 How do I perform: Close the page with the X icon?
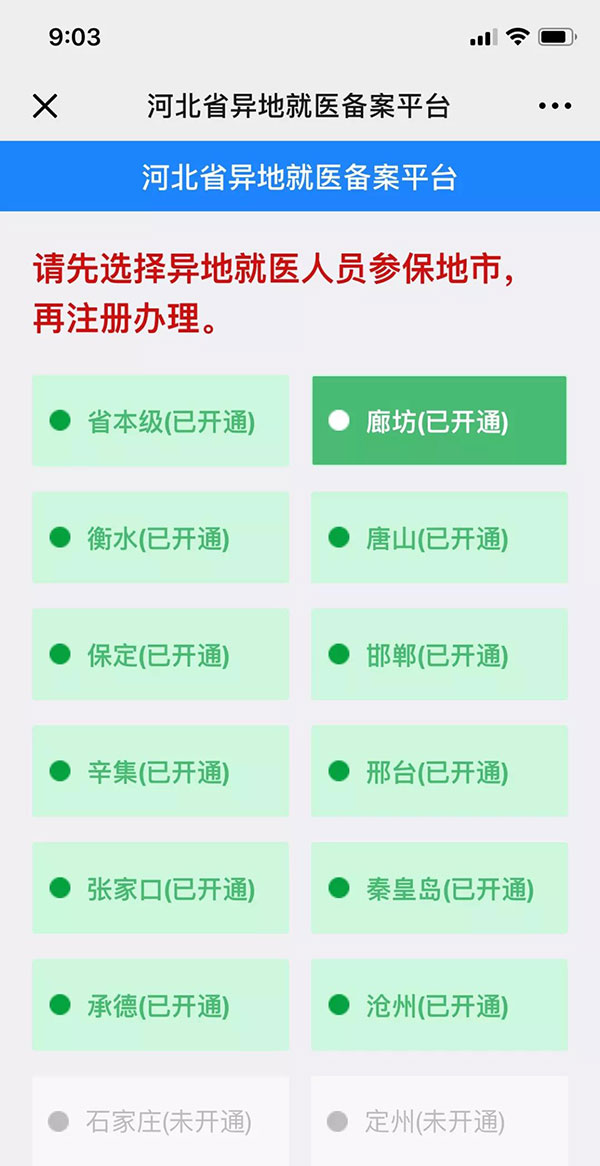(x=45, y=106)
